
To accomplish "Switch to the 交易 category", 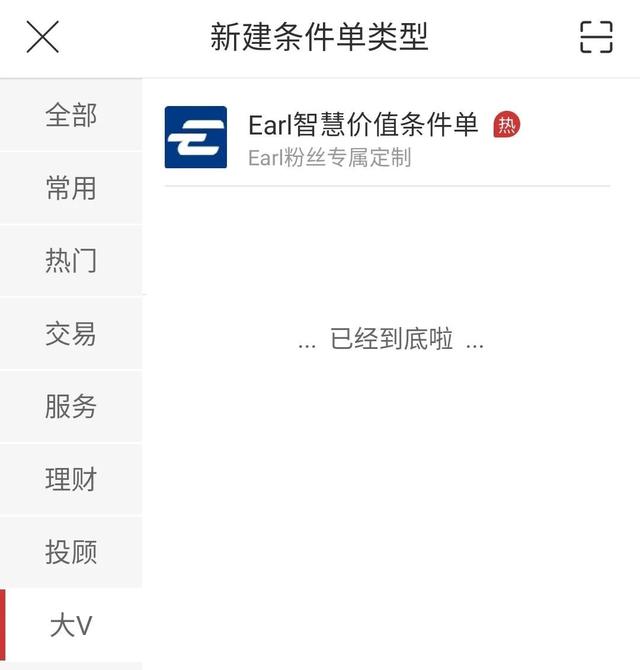I will (71, 334).
